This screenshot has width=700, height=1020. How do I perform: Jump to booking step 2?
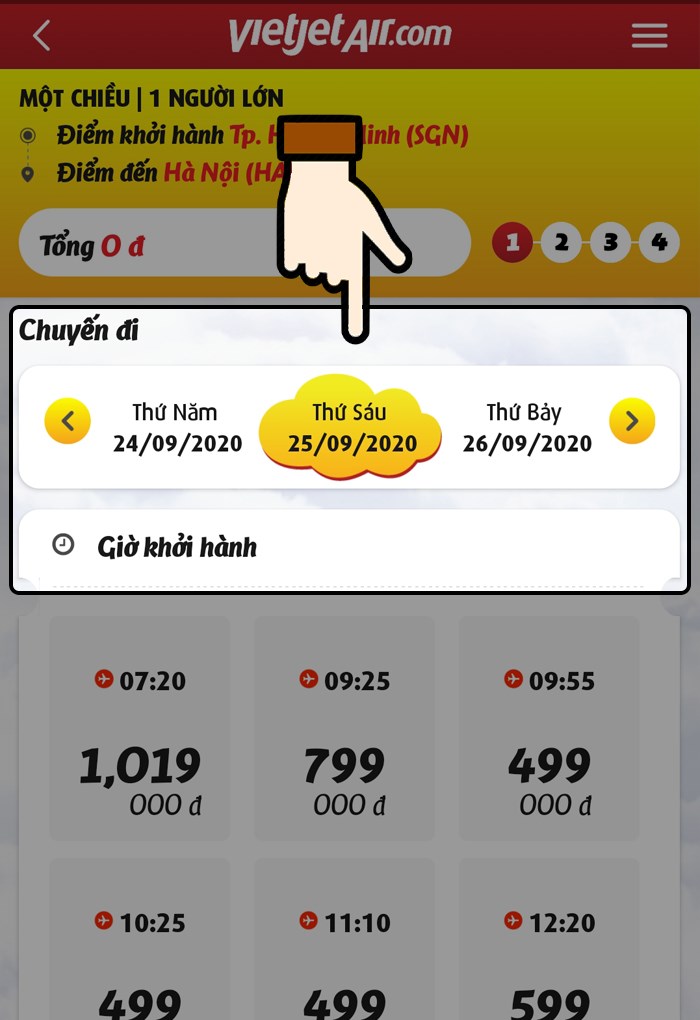(561, 242)
